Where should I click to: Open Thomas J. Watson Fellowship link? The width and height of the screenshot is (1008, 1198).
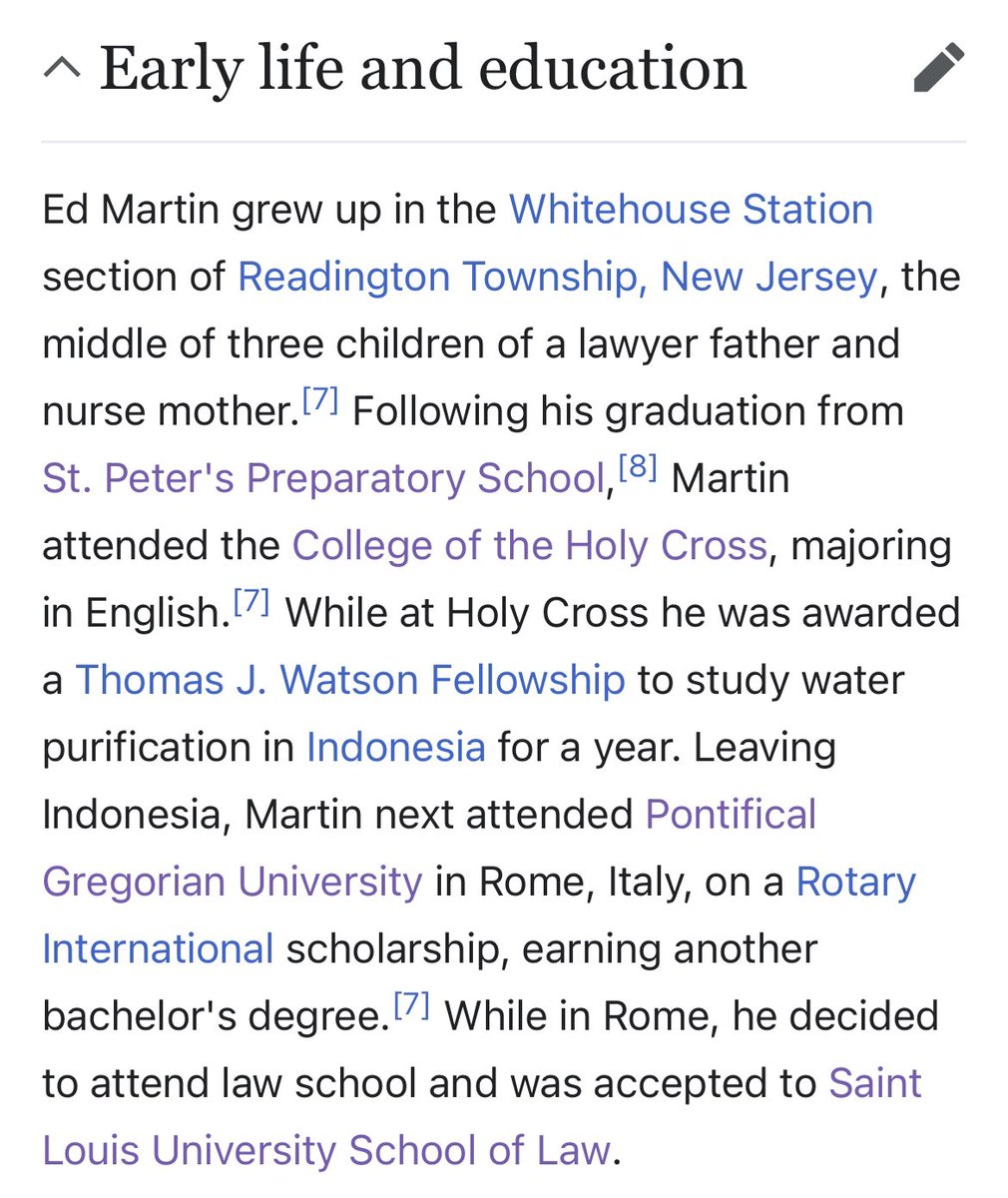click(x=350, y=680)
